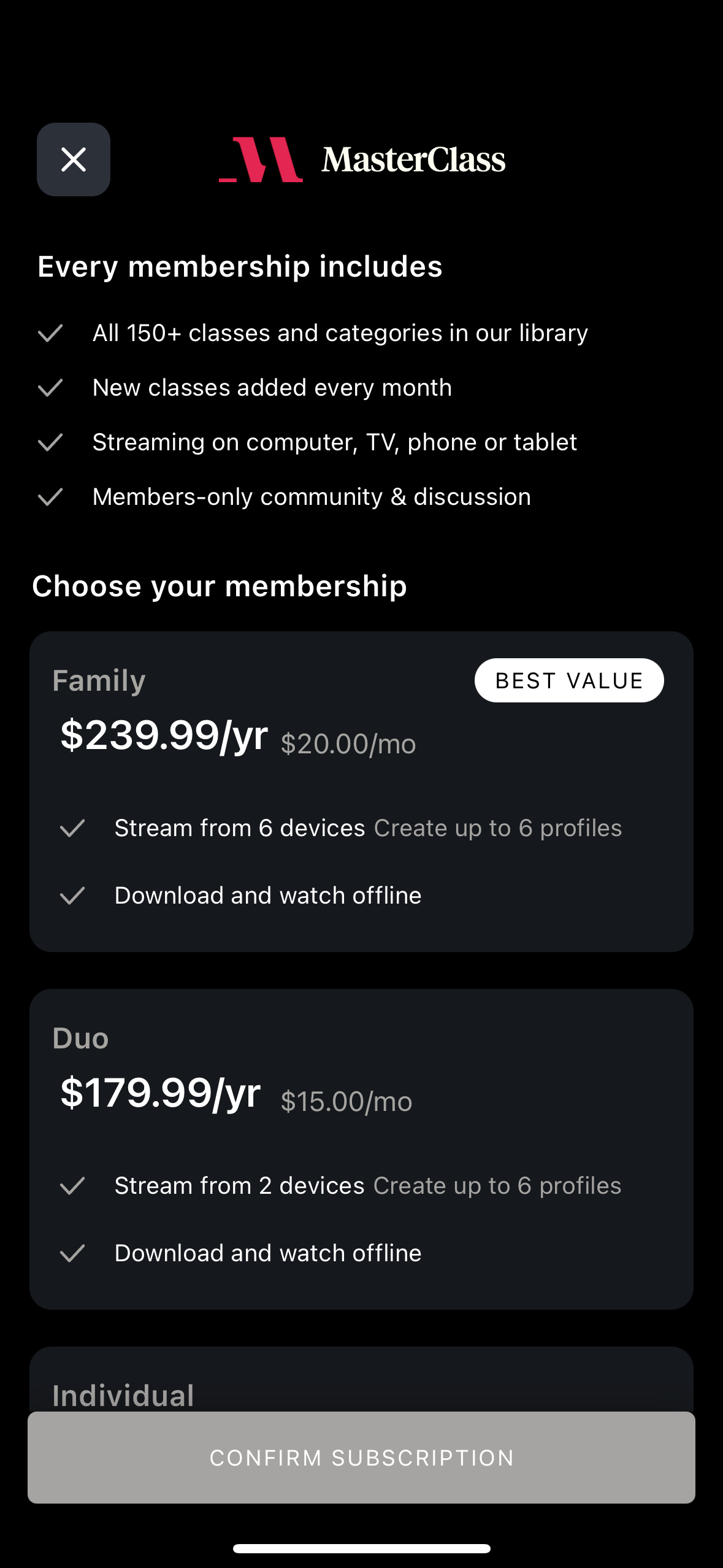Click the 'BEST VALUE' badge on the Family plan
Viewport: 723px width, 1568px height.
[568, 680]
